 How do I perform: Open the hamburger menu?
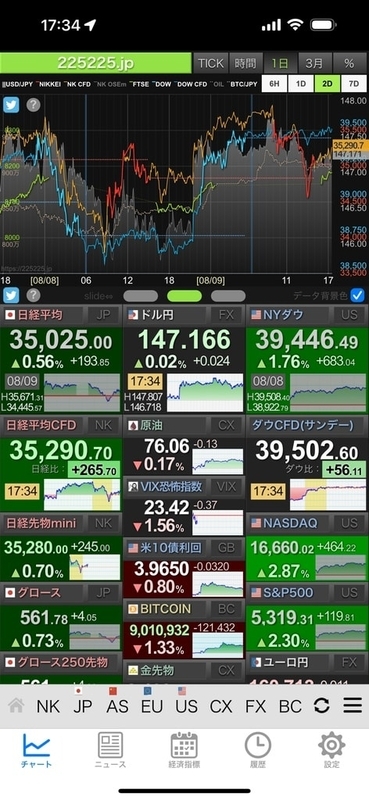(352, 706)
